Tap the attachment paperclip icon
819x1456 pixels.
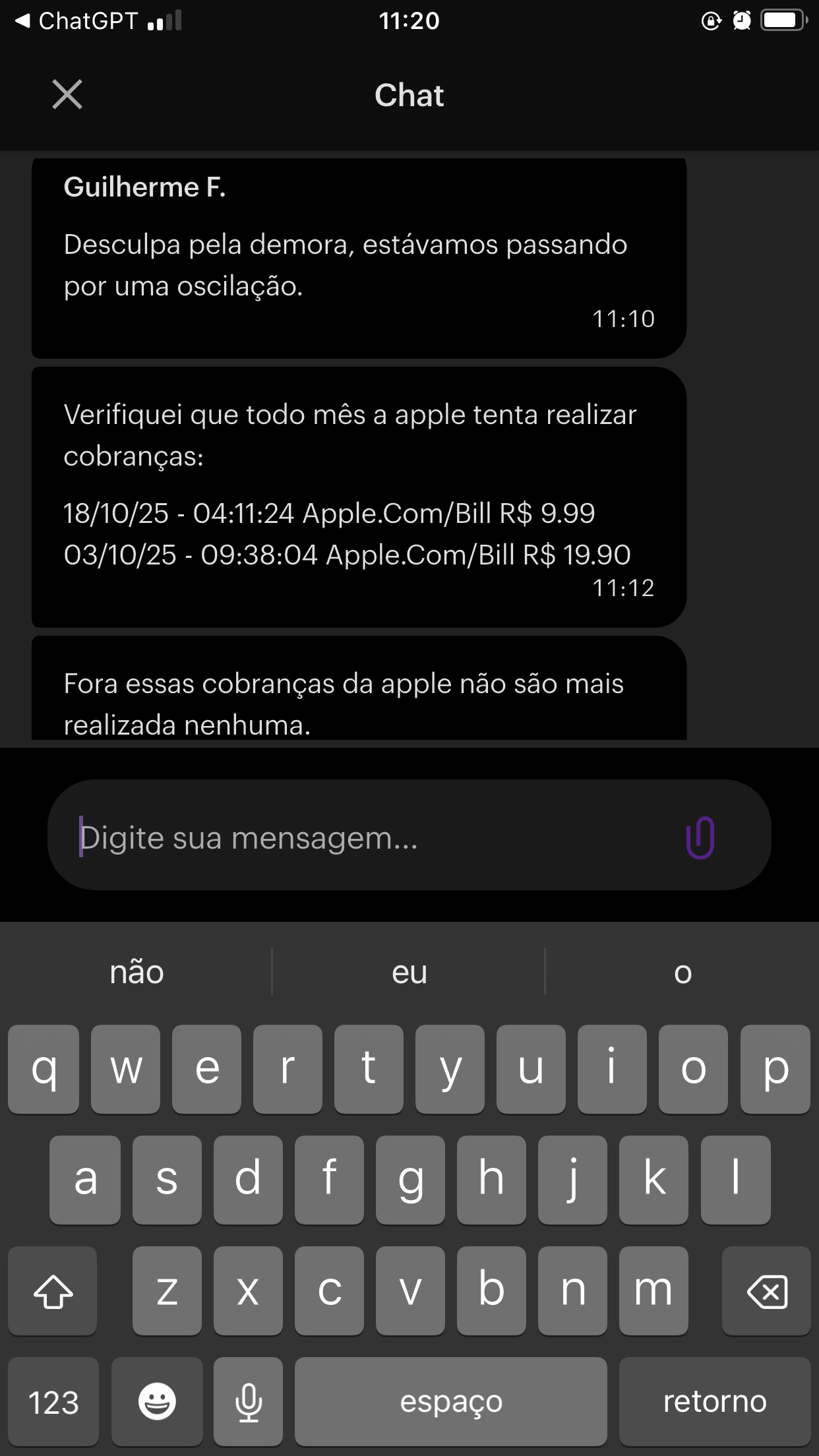[x=700, y=837]
